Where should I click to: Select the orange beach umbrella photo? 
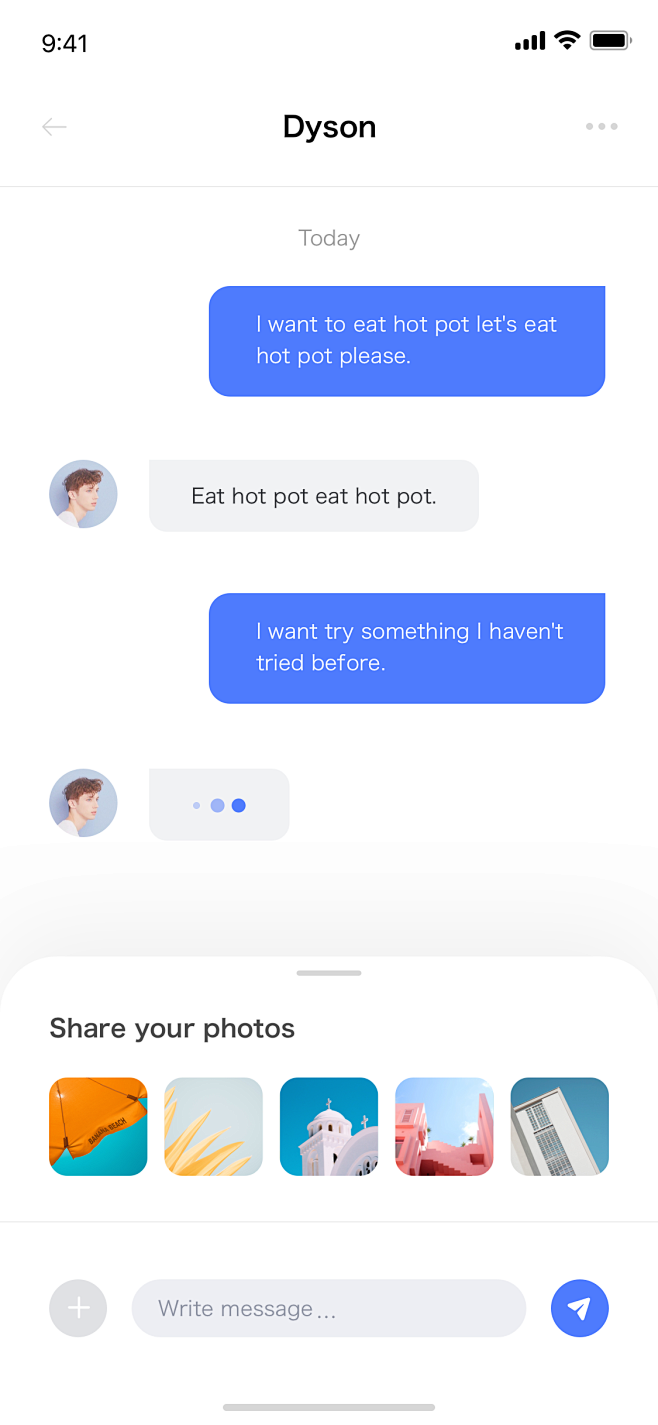[98, 1126]
